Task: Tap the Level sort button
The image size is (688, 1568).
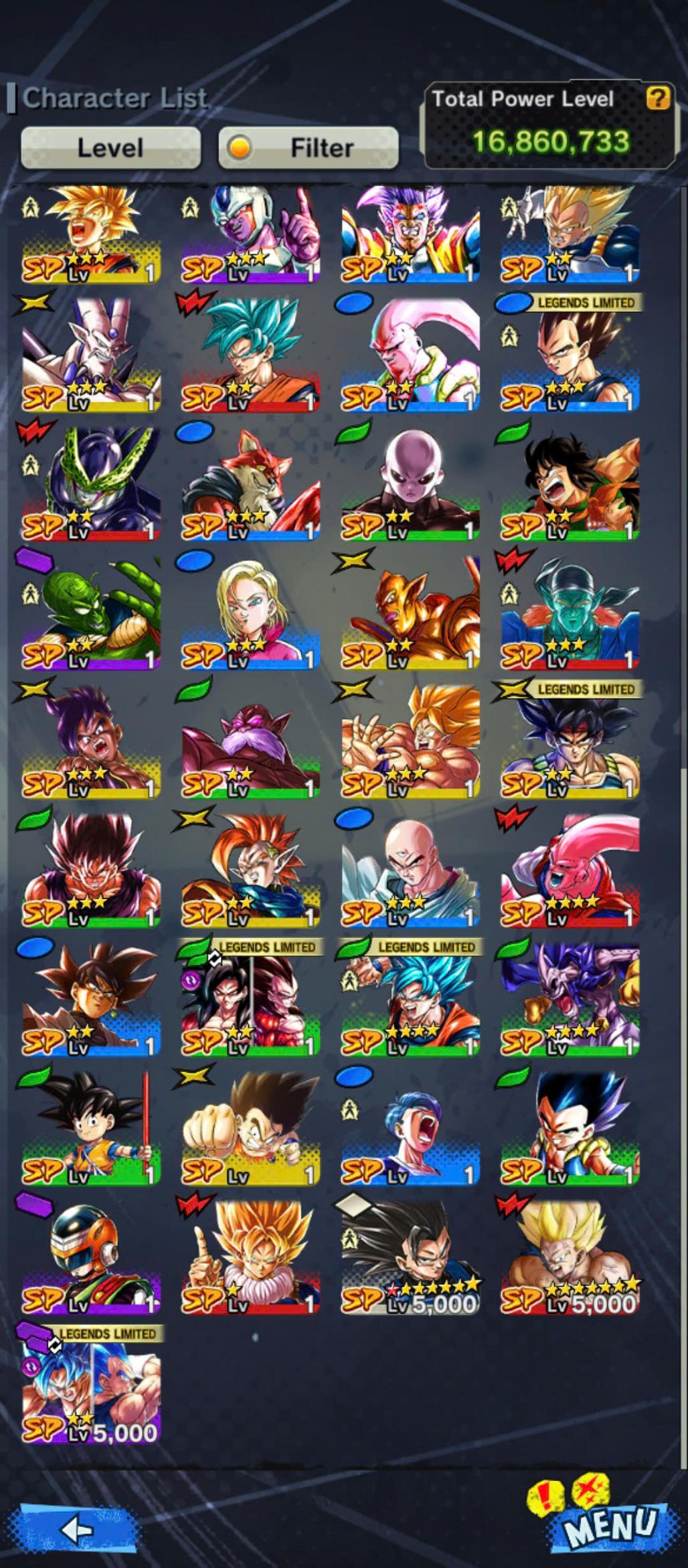Action: point(110,147)
